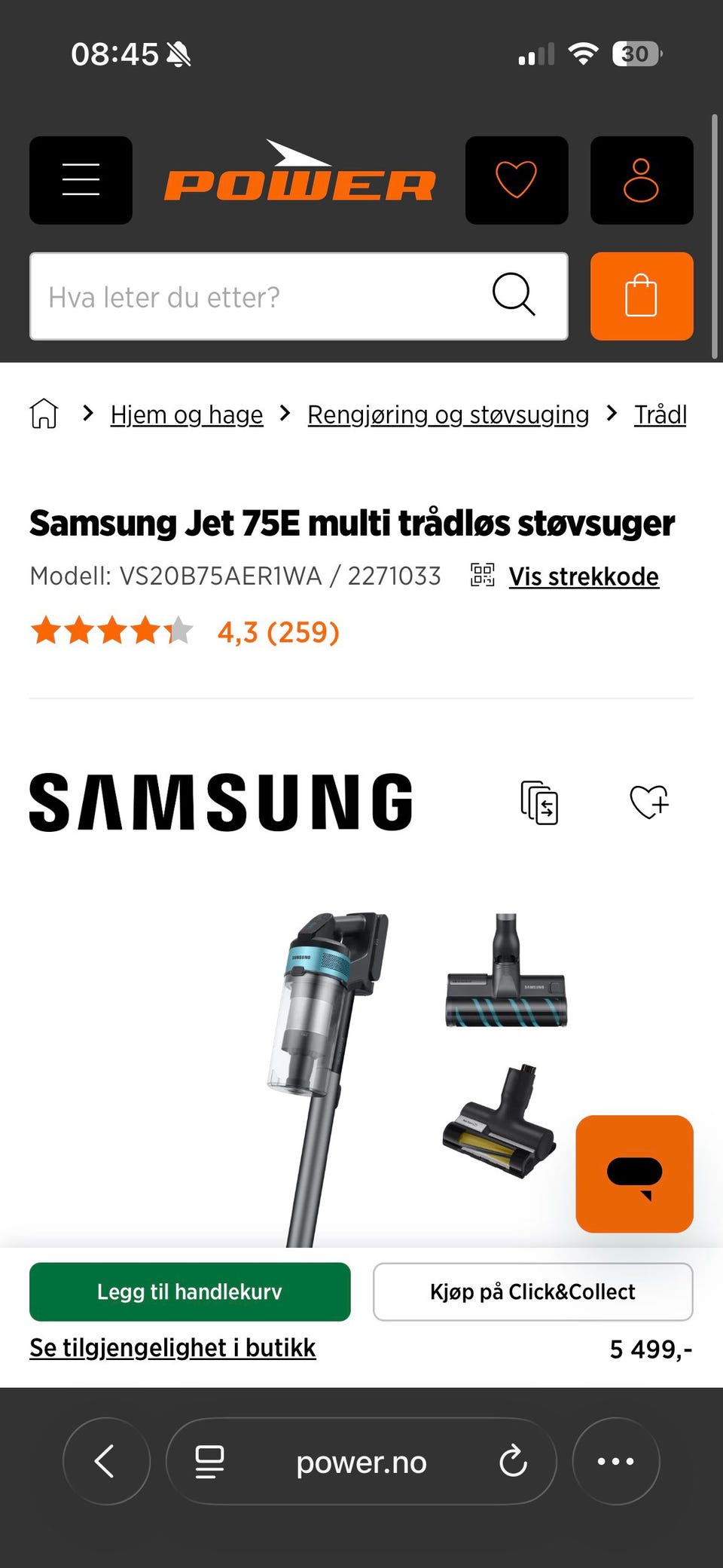Open 'Rengjøring og støvsuging' breadcrumb
The width and height of the screenshot is (723, 1568).
[x=448, y=414]
